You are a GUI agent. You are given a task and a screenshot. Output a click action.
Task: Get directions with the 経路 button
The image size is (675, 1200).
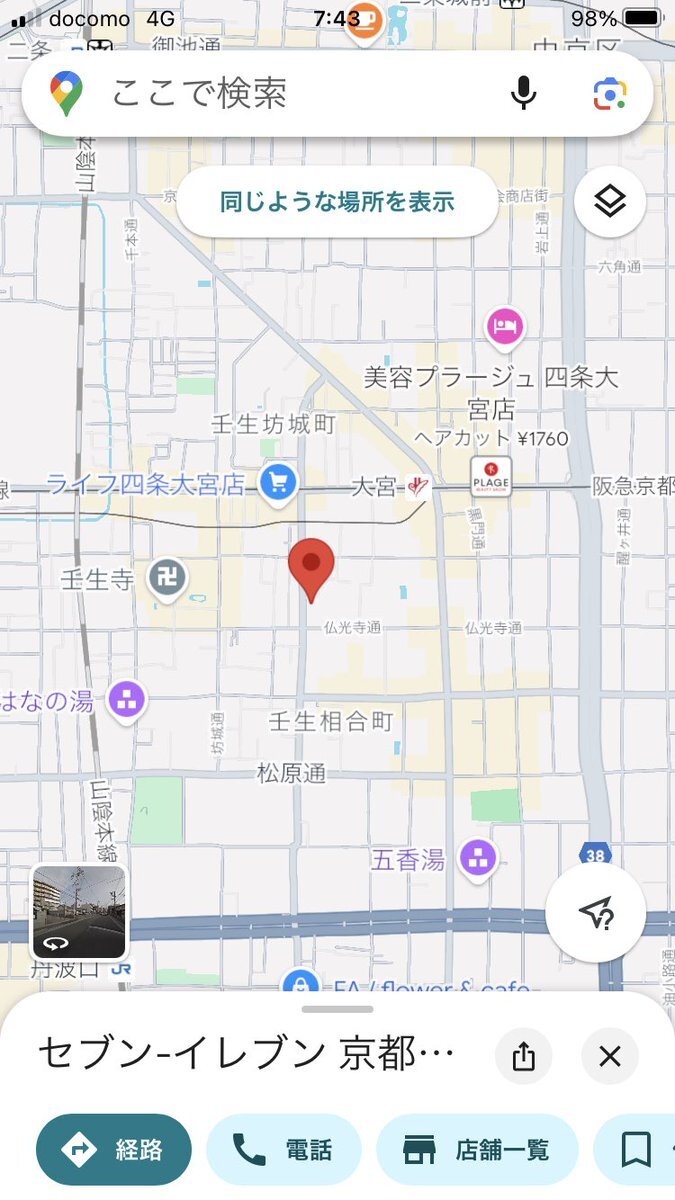click(x=114, y=1150)
